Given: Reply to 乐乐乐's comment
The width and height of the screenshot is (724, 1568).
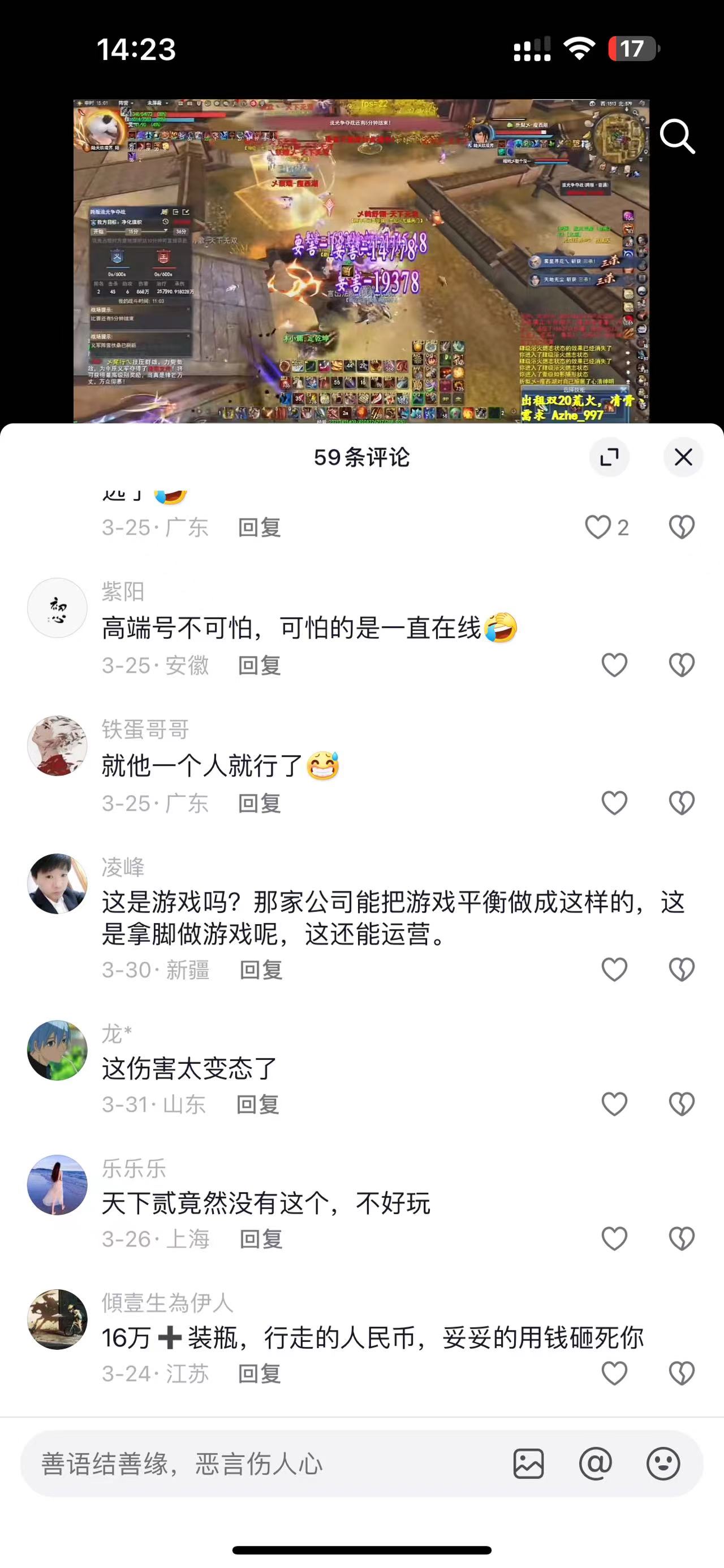Looking at the screenshot, I should click(x=261, y=1238).
